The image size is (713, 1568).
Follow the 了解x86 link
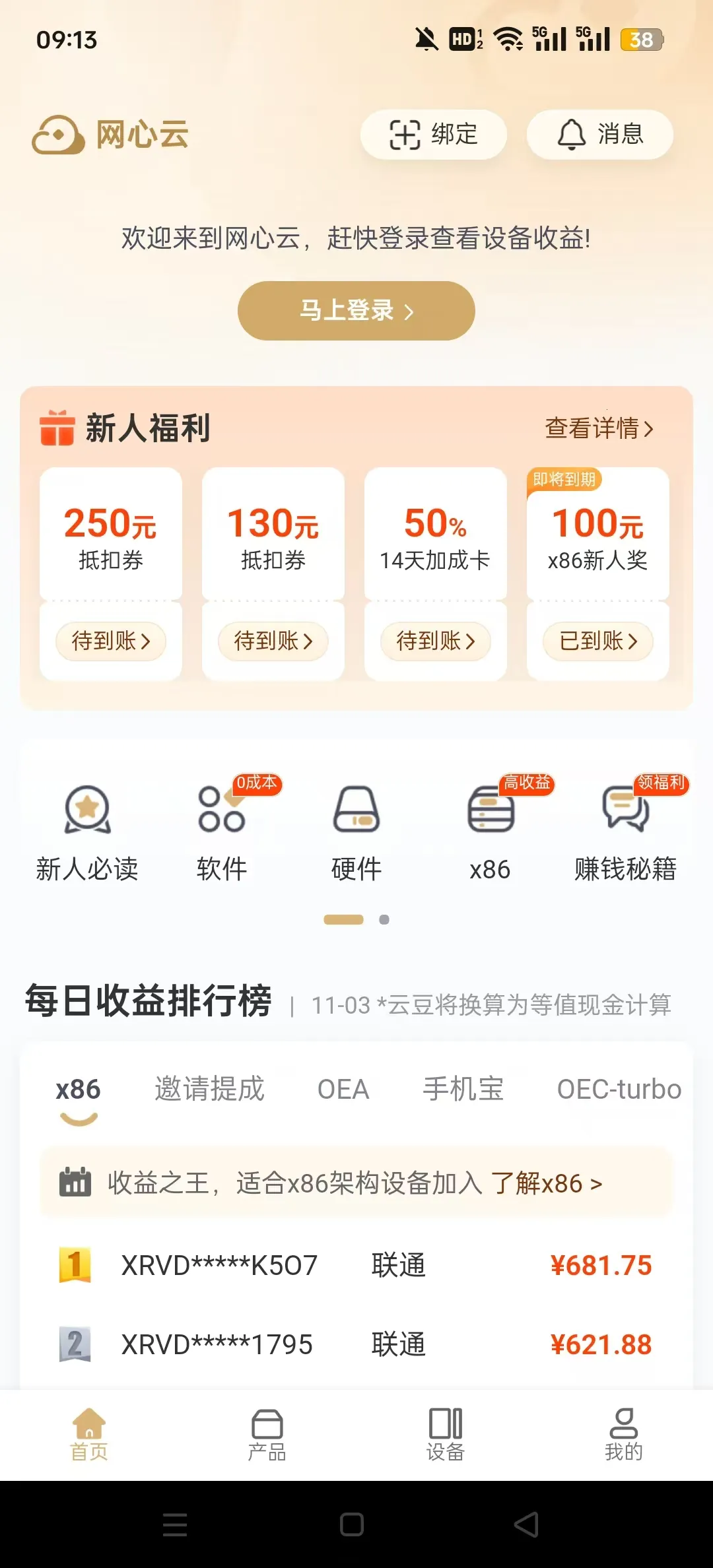pos(547,1183)
